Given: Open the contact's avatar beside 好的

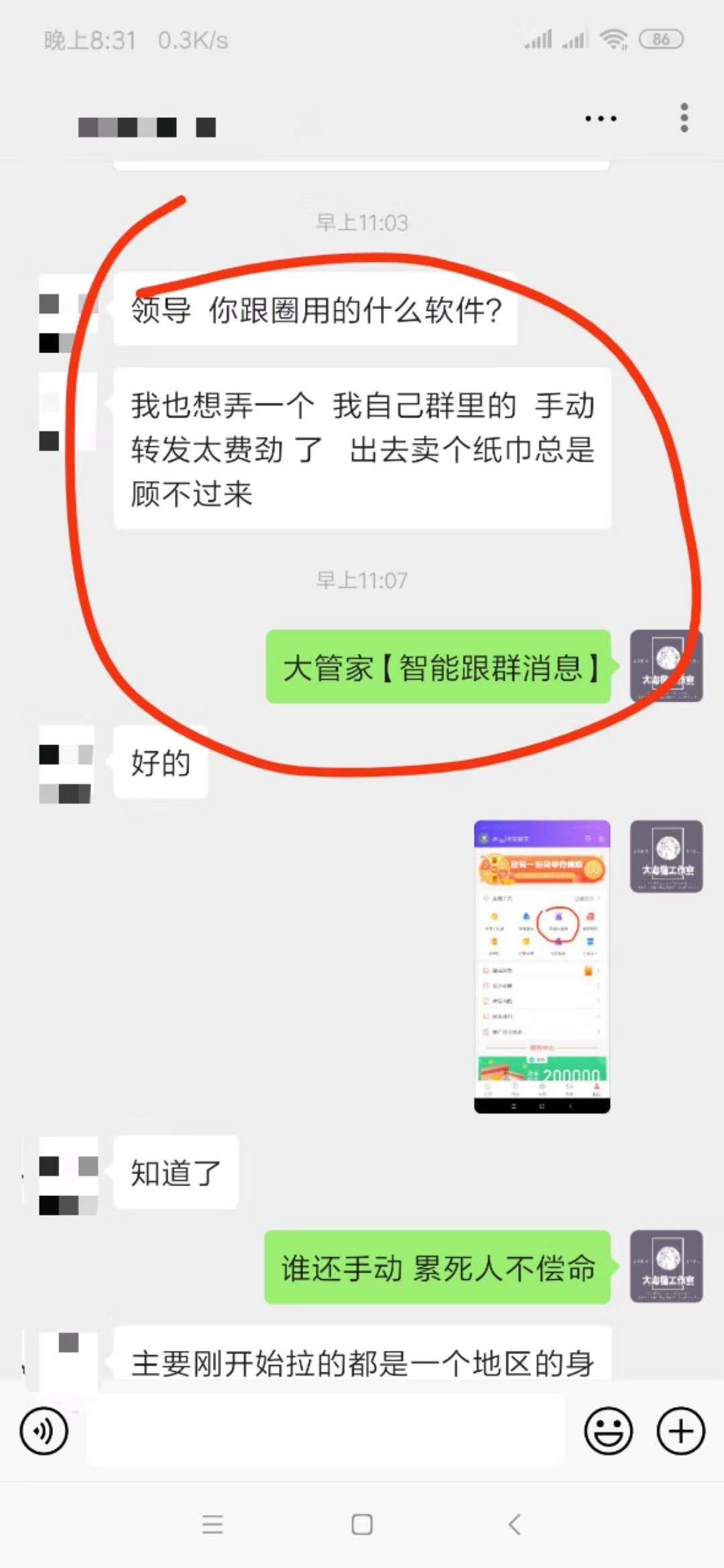Looking at the screenshot, I should (66, 764).
